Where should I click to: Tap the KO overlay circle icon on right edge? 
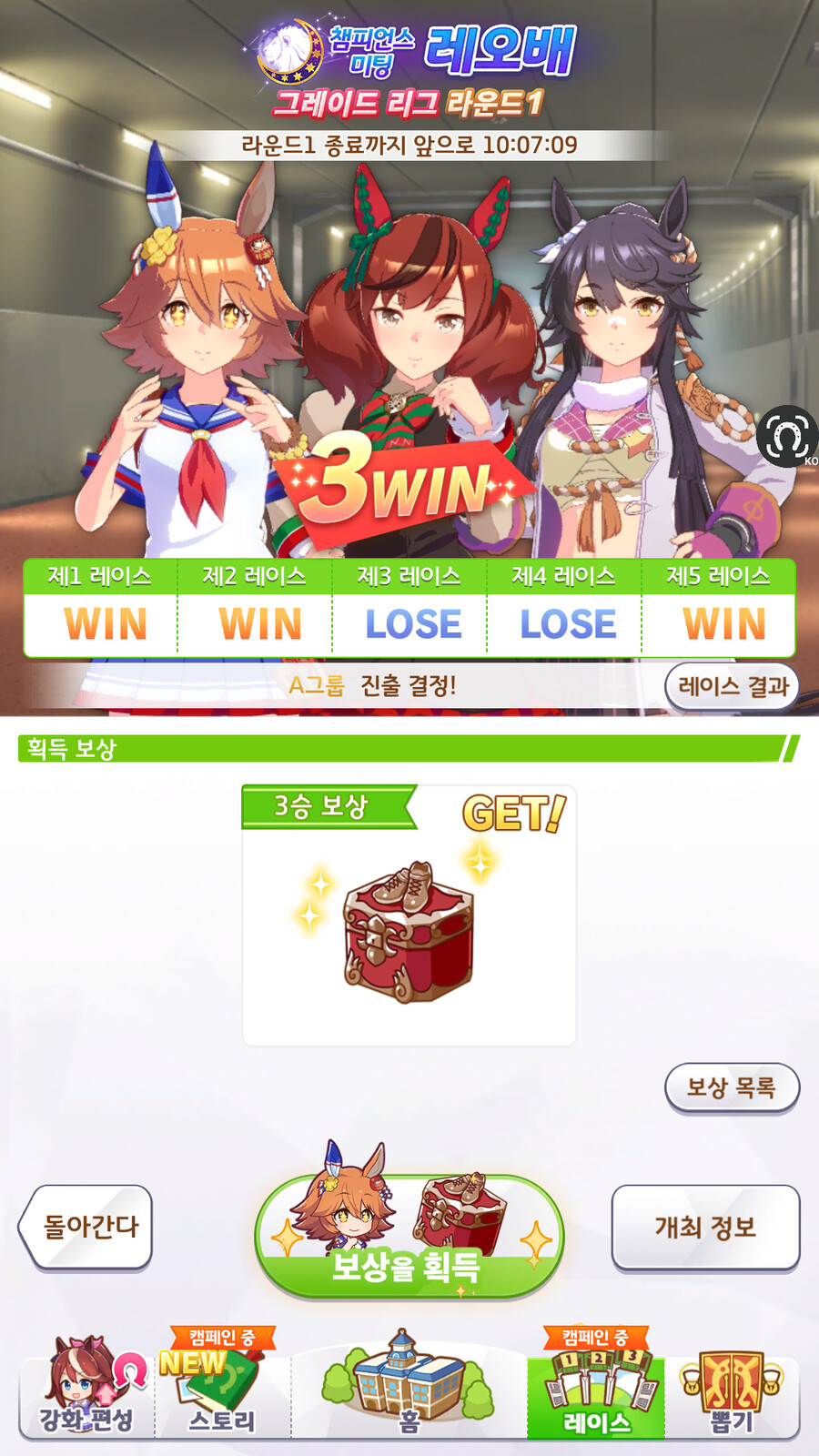pos(787,435)
